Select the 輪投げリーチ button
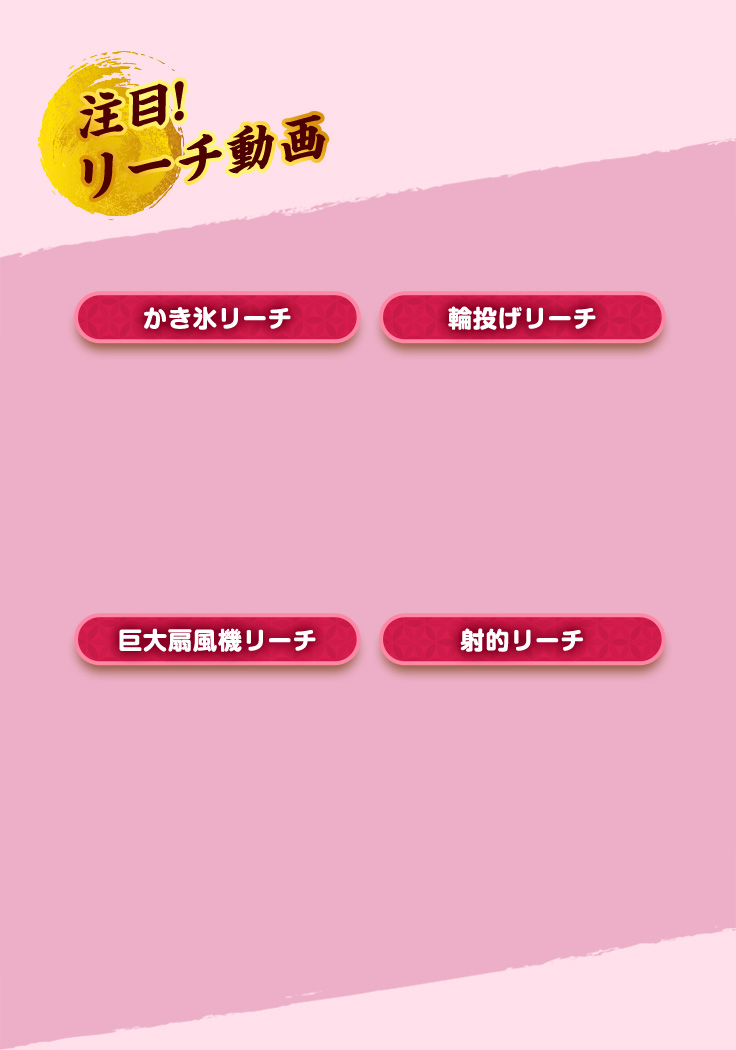 522,318
